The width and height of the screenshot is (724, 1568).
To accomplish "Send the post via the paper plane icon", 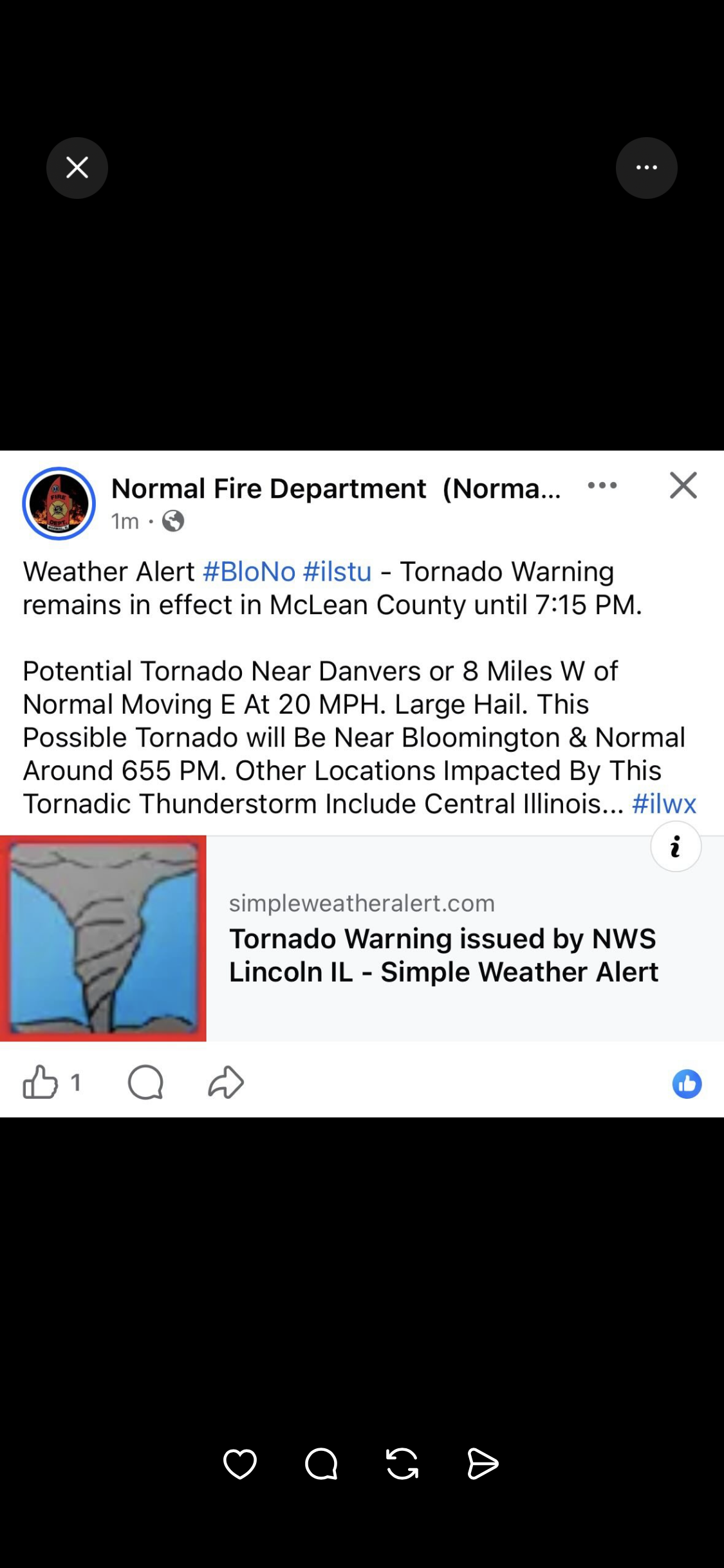I will tap(483, 1464).
